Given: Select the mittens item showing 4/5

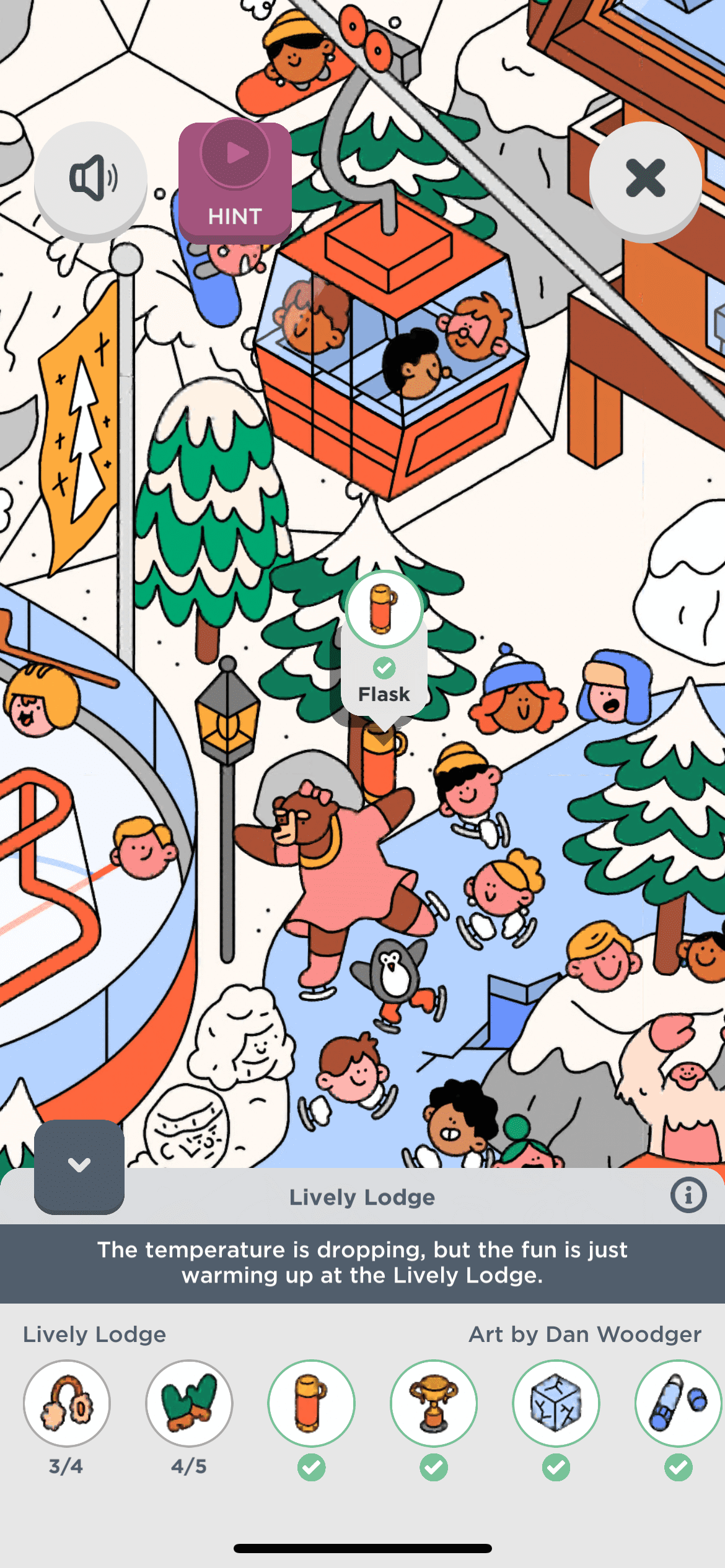Looking at the screenshot, I should click(x=189, y=1403).
